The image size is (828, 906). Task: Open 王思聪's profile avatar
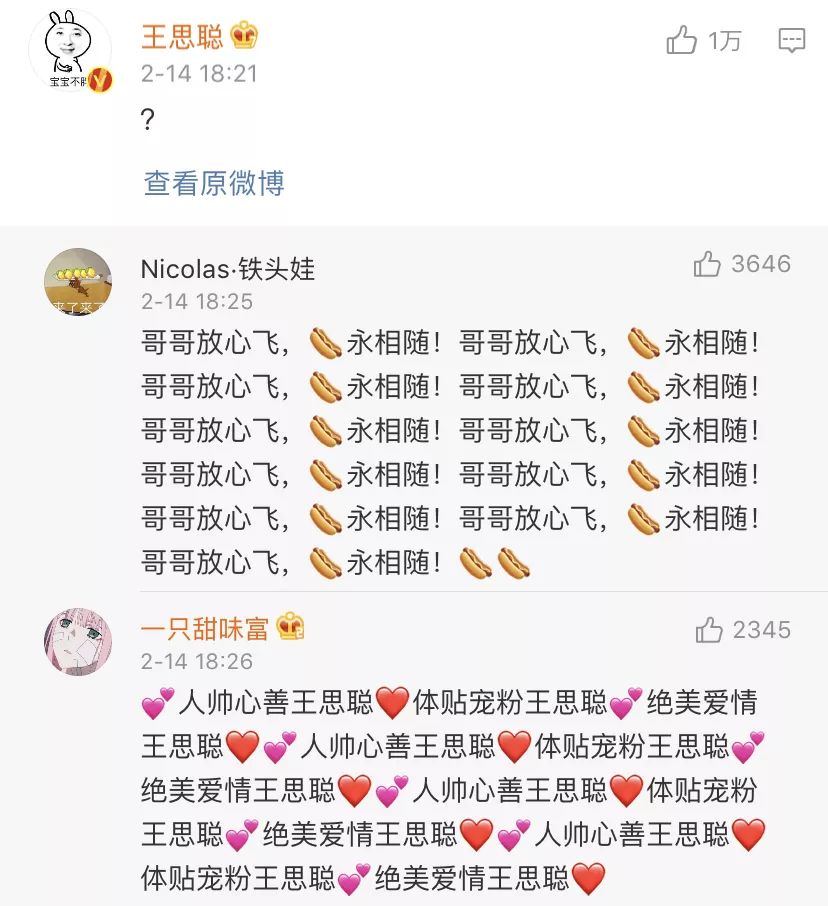tap(70, 51)
